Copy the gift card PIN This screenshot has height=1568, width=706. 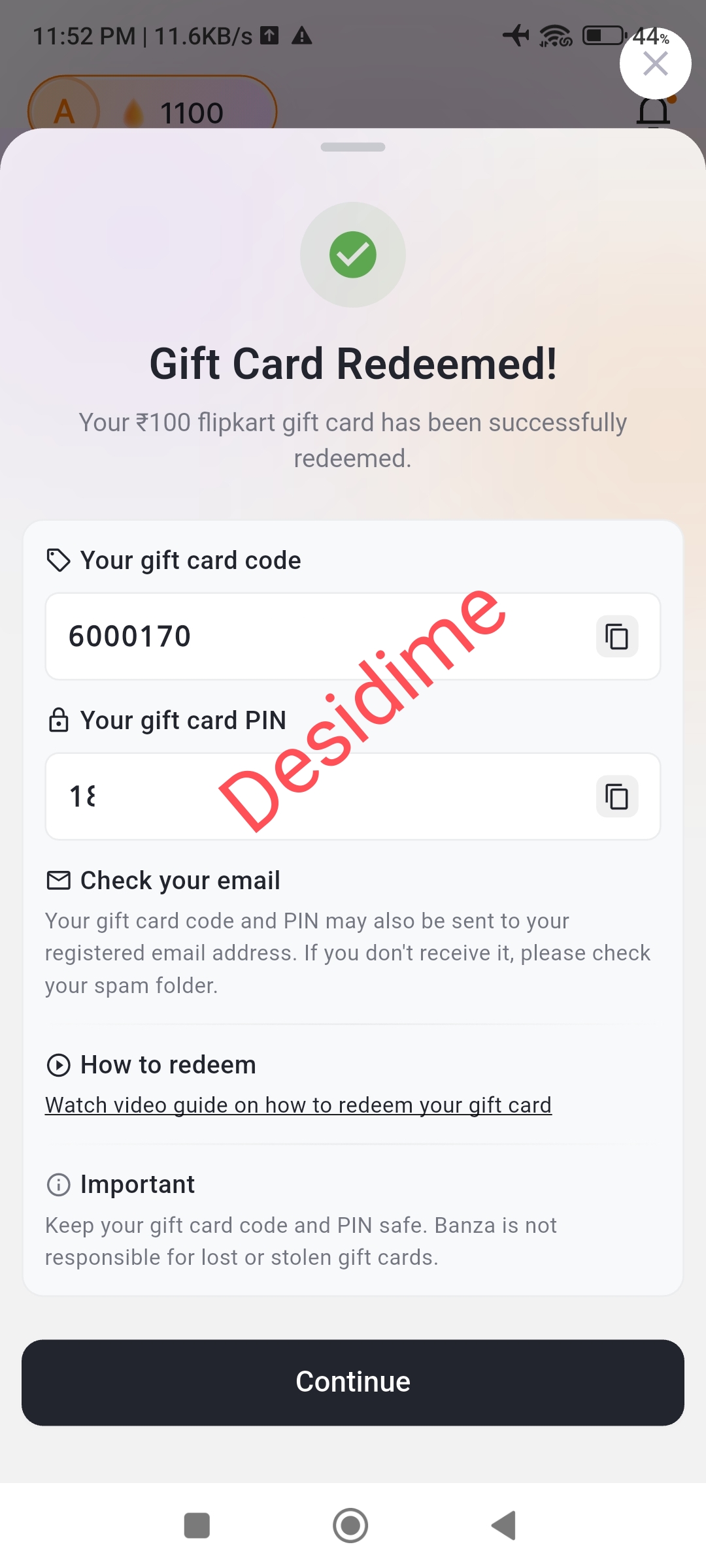616,796
